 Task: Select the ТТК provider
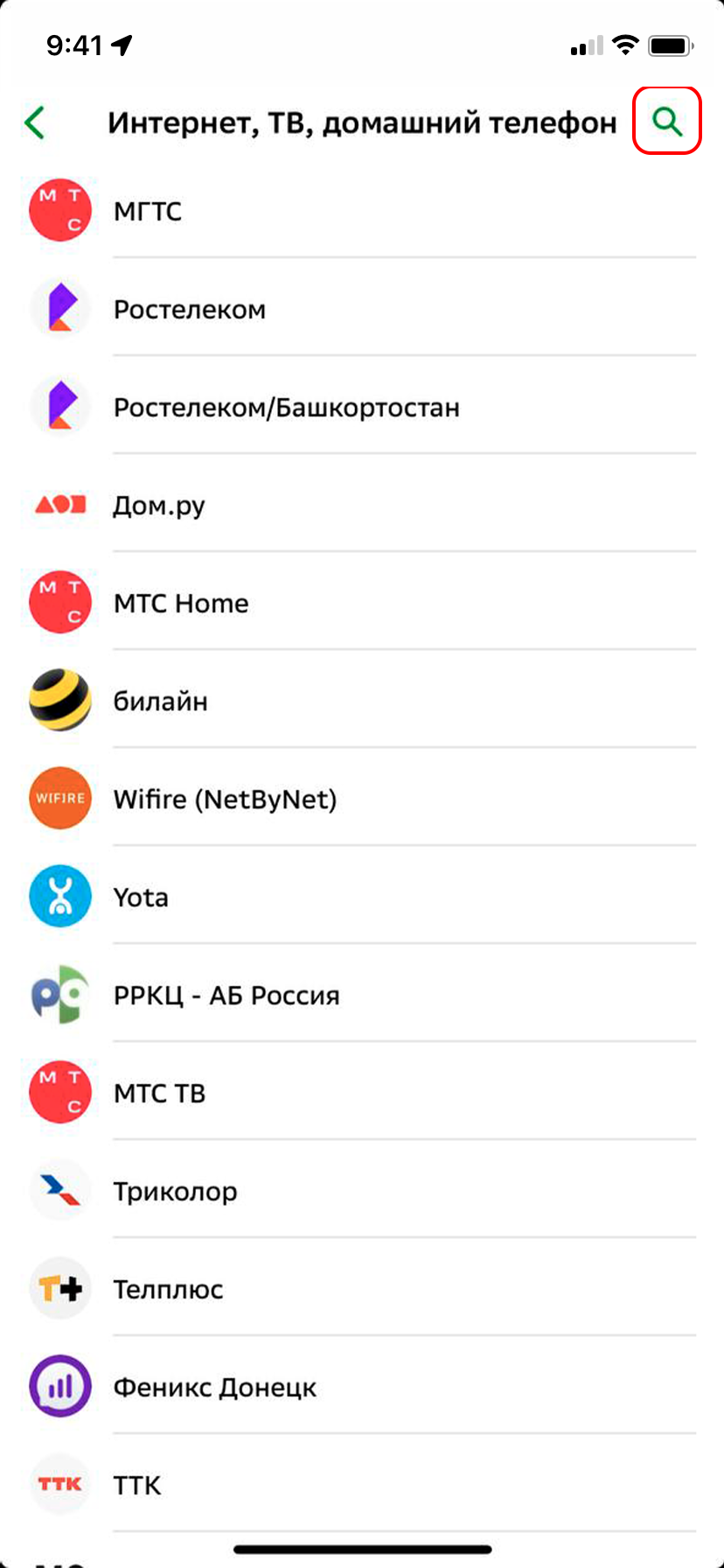(362, 1485)
